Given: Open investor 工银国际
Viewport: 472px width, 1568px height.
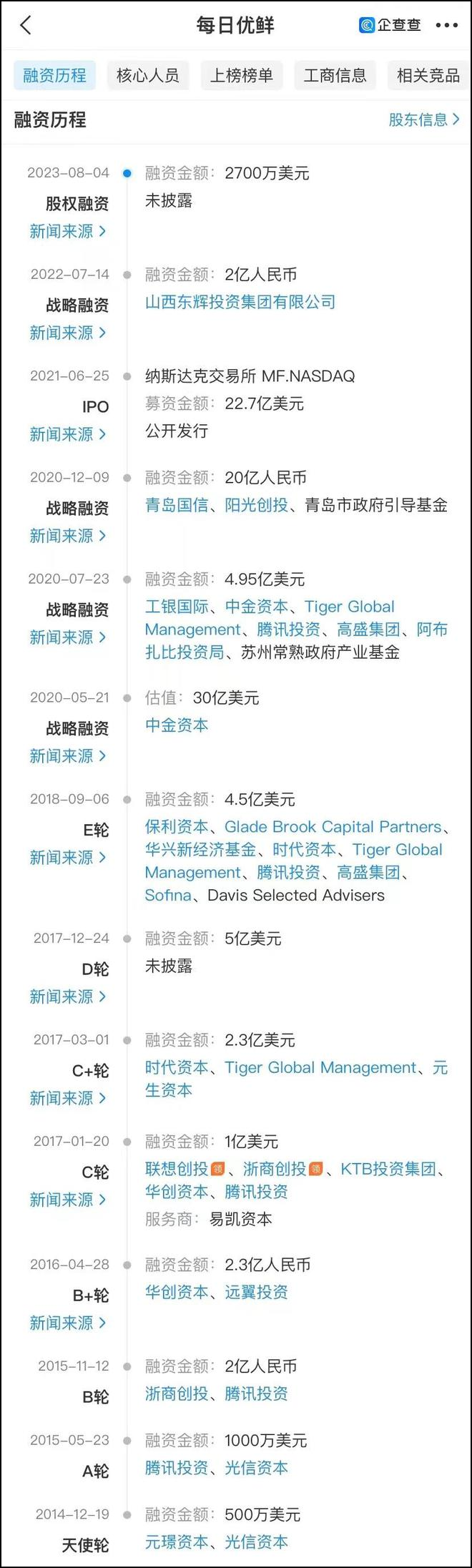Looking at the screenshot, I should (x=176, y=607).
